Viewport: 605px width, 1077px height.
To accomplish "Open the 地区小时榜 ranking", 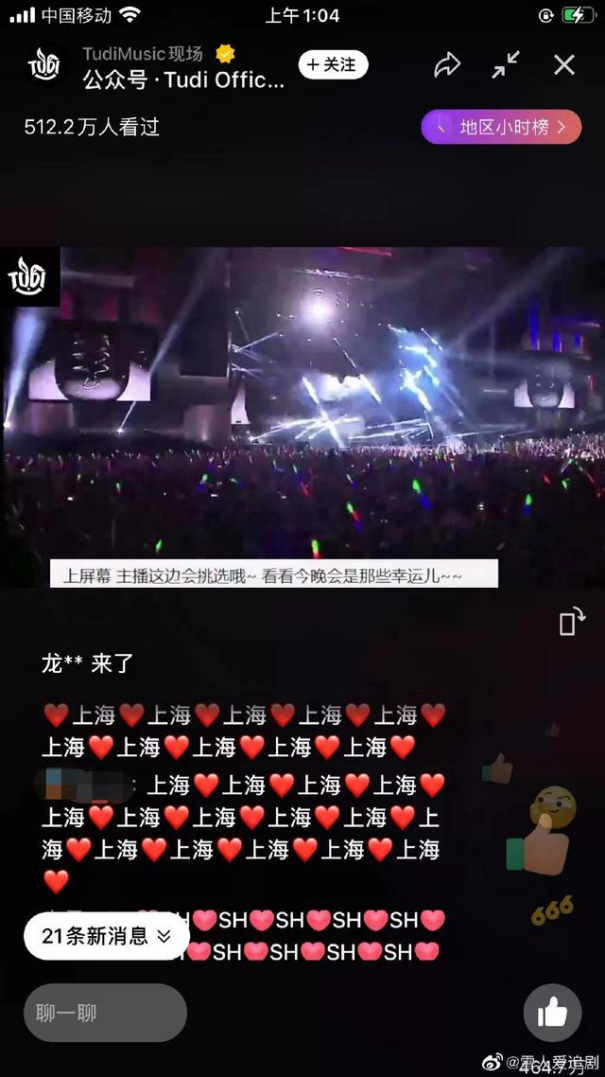I will 501,127.
